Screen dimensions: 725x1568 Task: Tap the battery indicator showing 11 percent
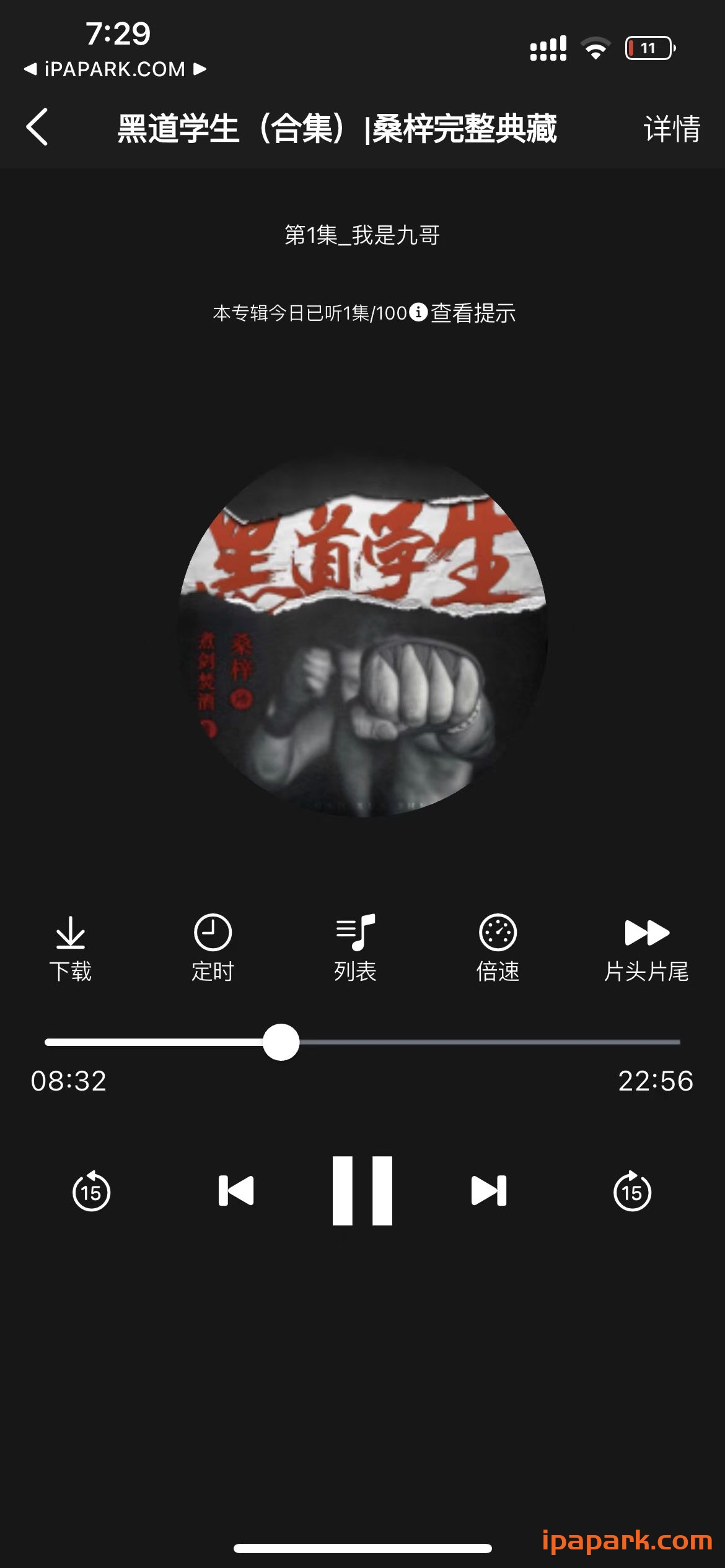click(649, 46)
